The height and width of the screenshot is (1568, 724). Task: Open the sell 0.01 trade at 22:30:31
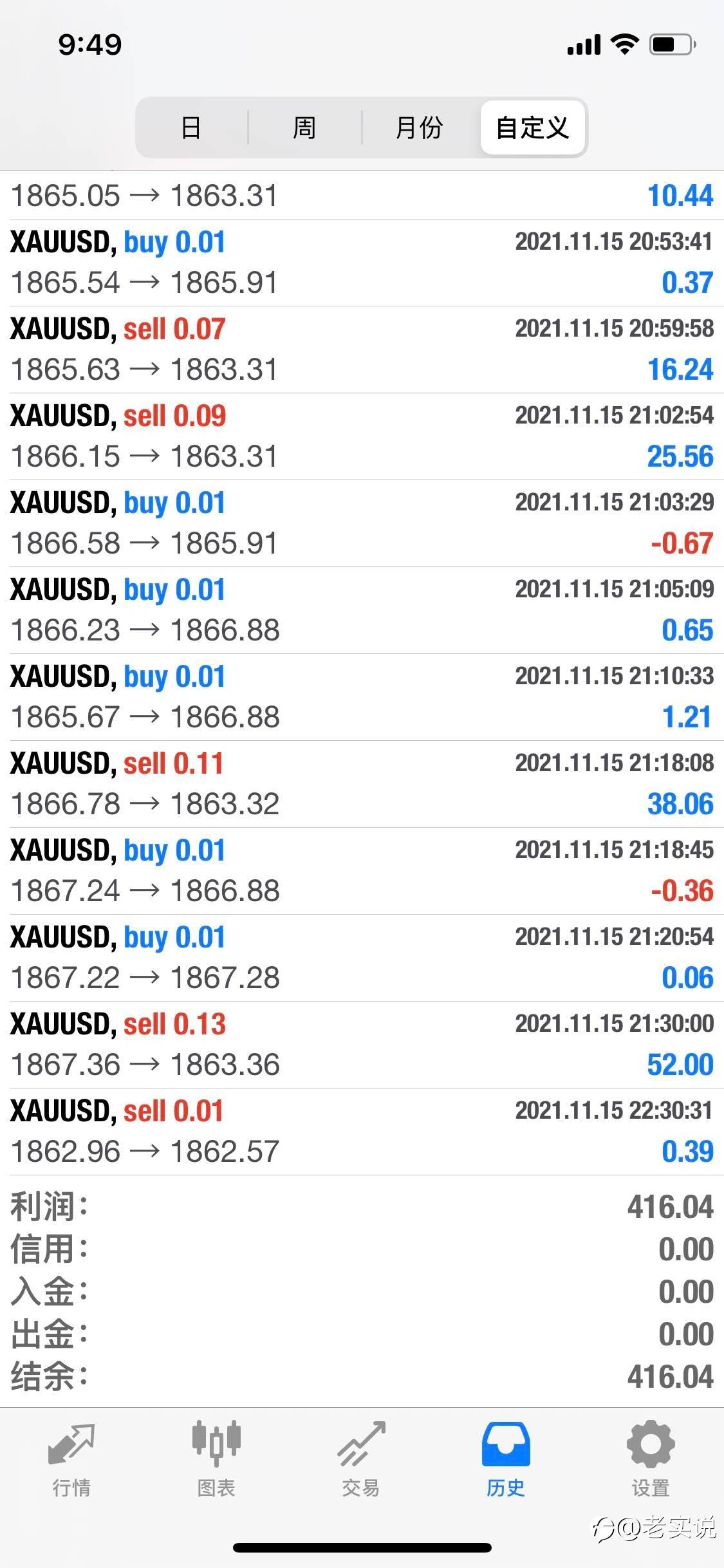click(x=362, y=1132)
